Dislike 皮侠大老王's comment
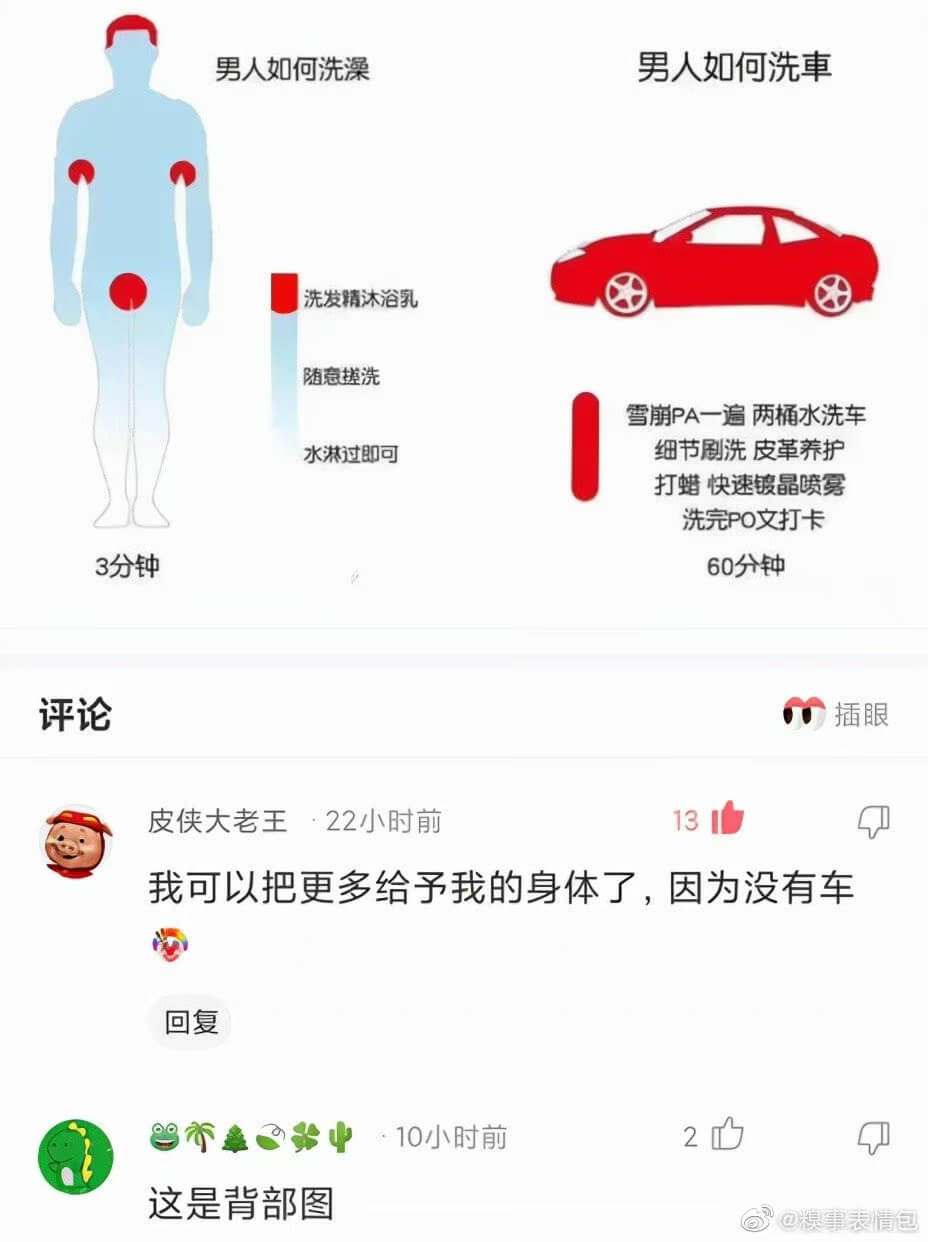Image resolution: width=928 pixels, height=1242 pixels. click(x=873, y=821)
